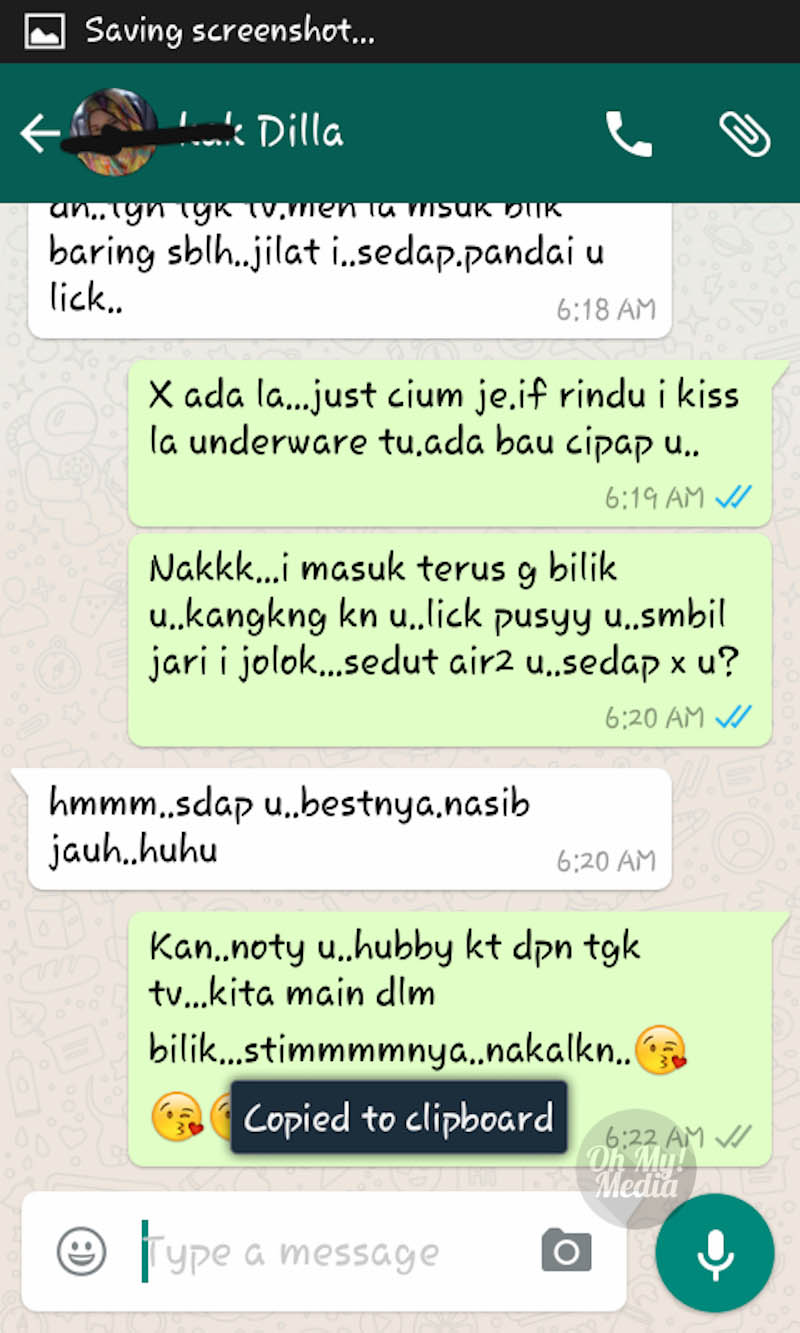
Task: Tap the voice message microphone button
Action: point(715,1253)
